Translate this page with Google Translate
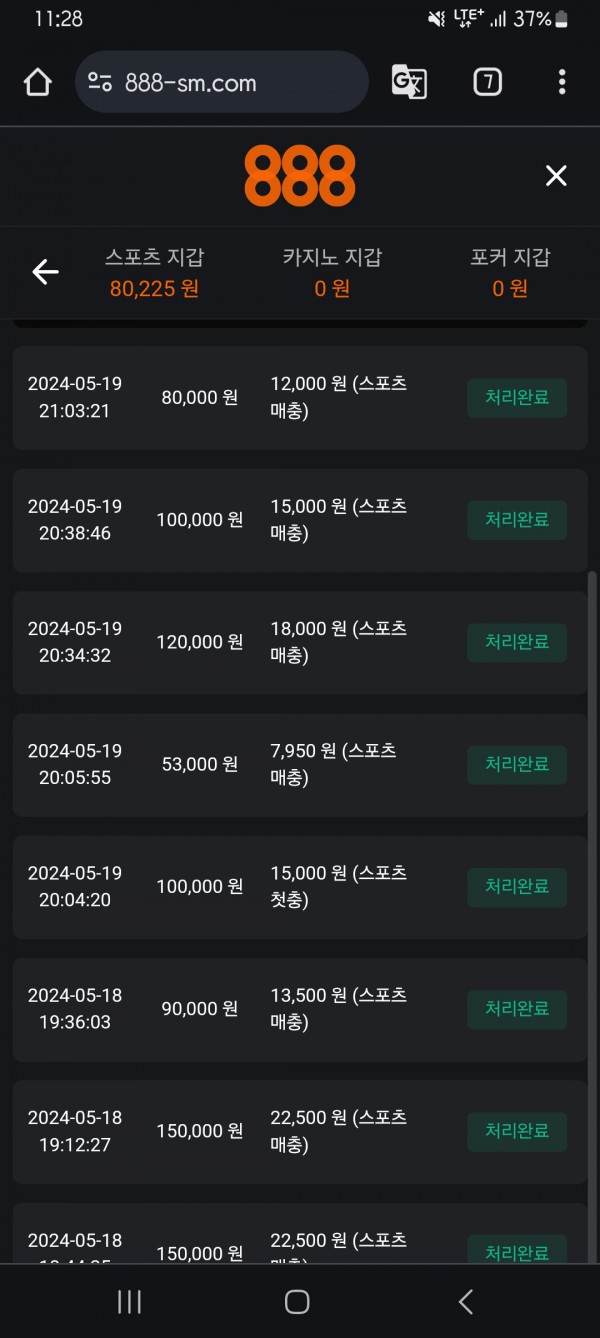Image resolution: width=600 pixels, height=1338 pixels. coord(409,82)
